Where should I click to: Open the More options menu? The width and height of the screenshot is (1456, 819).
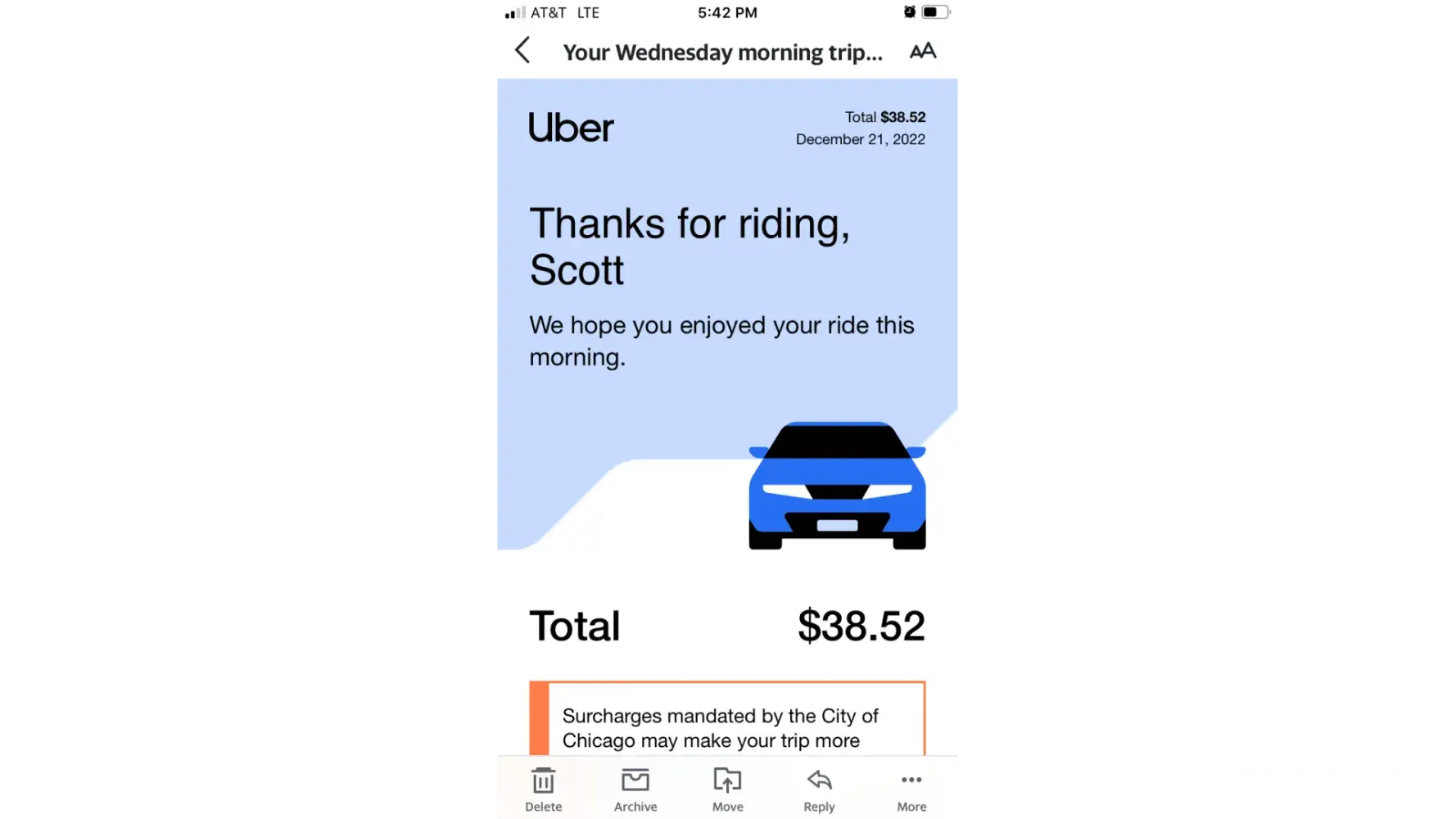[911, 790]
